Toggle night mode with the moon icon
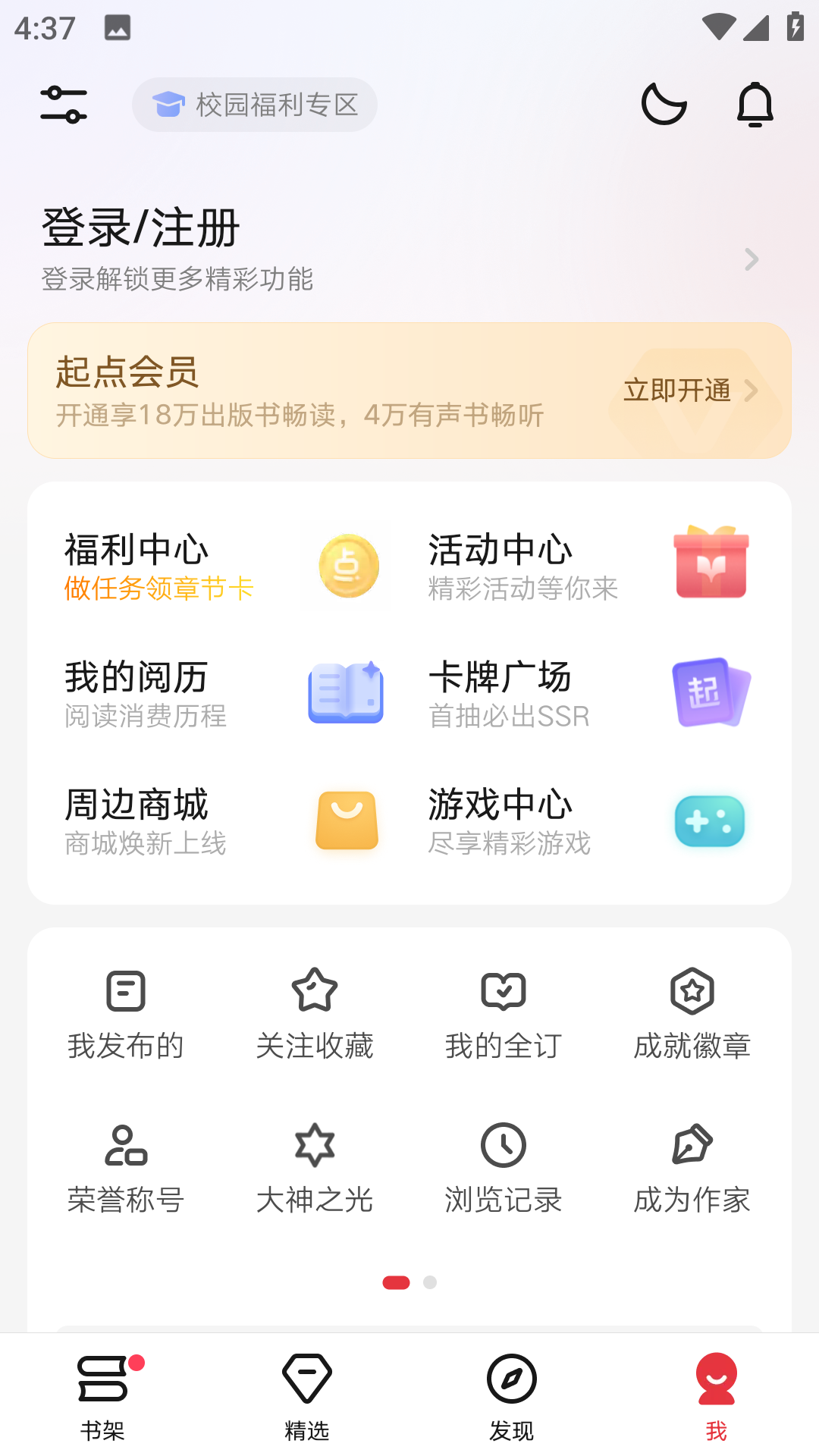819x1456 pixels. point(663,105)
